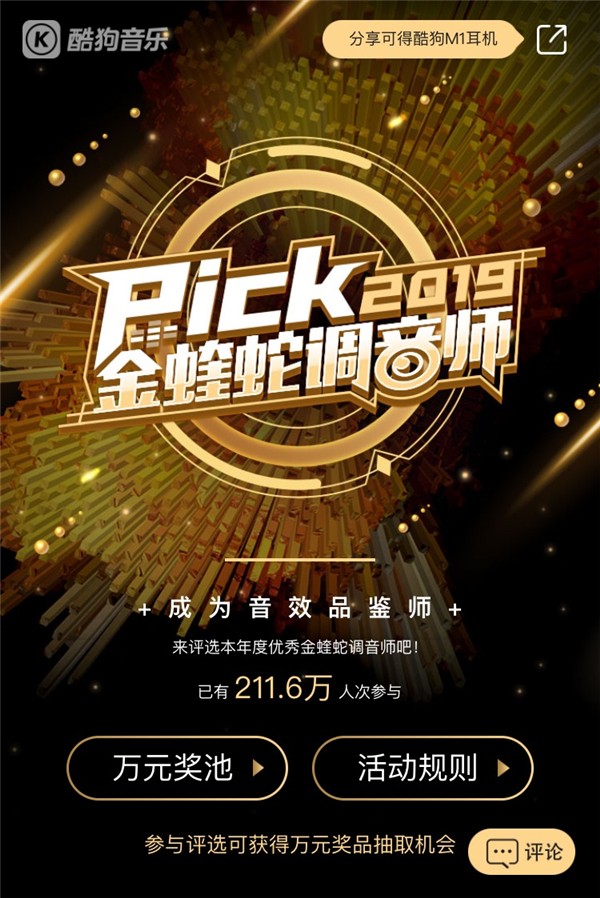Open the 评论 comments button

[522, 852]
